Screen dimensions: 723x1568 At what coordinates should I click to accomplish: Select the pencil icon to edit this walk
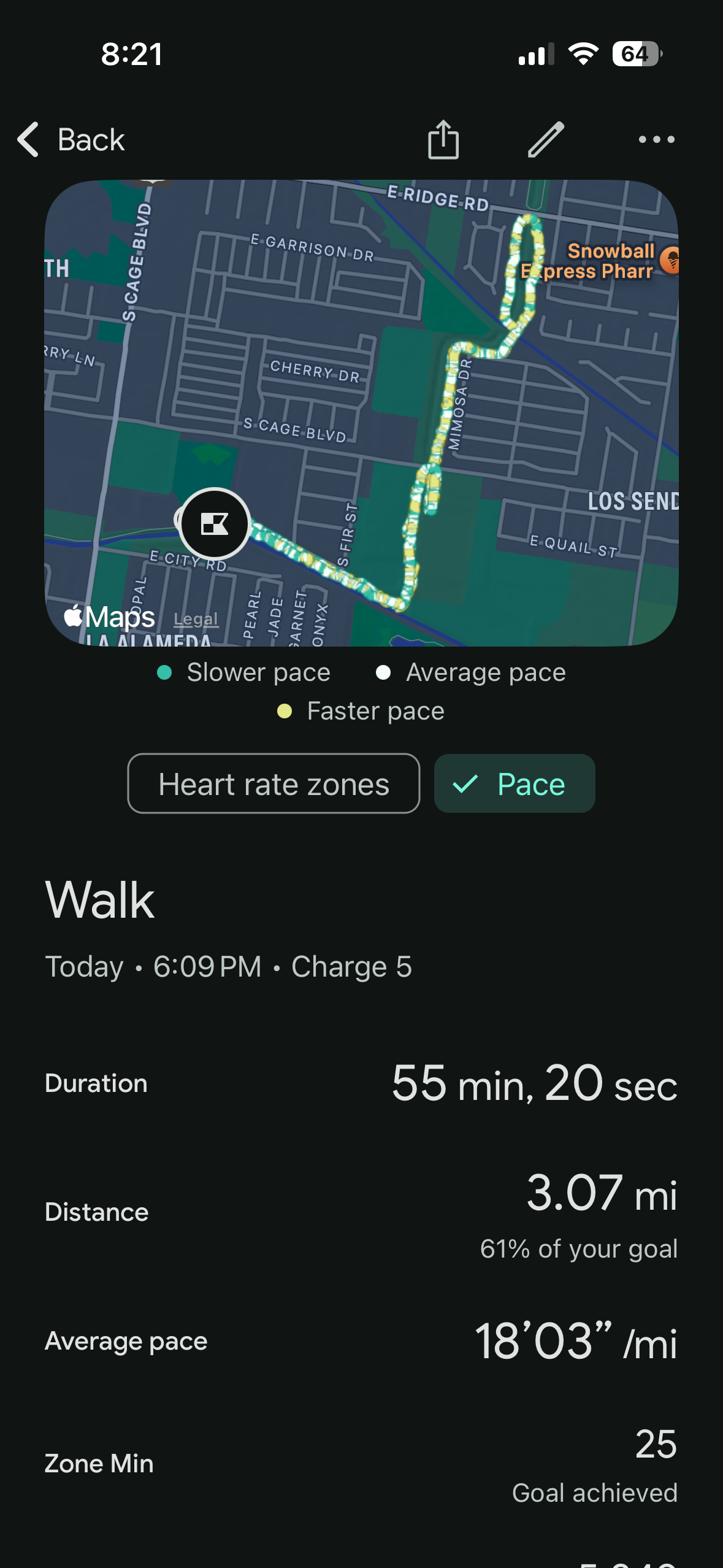(543, 140)
